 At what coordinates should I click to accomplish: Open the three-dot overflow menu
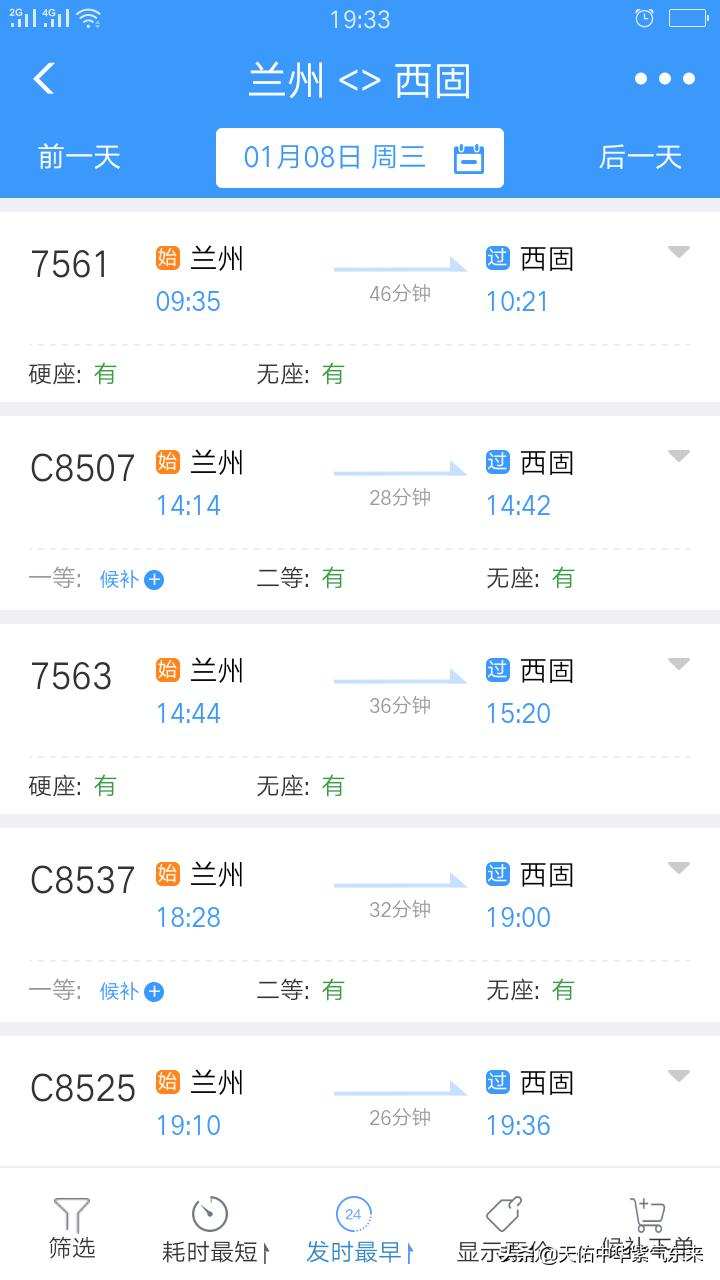(x=664, y=79)
